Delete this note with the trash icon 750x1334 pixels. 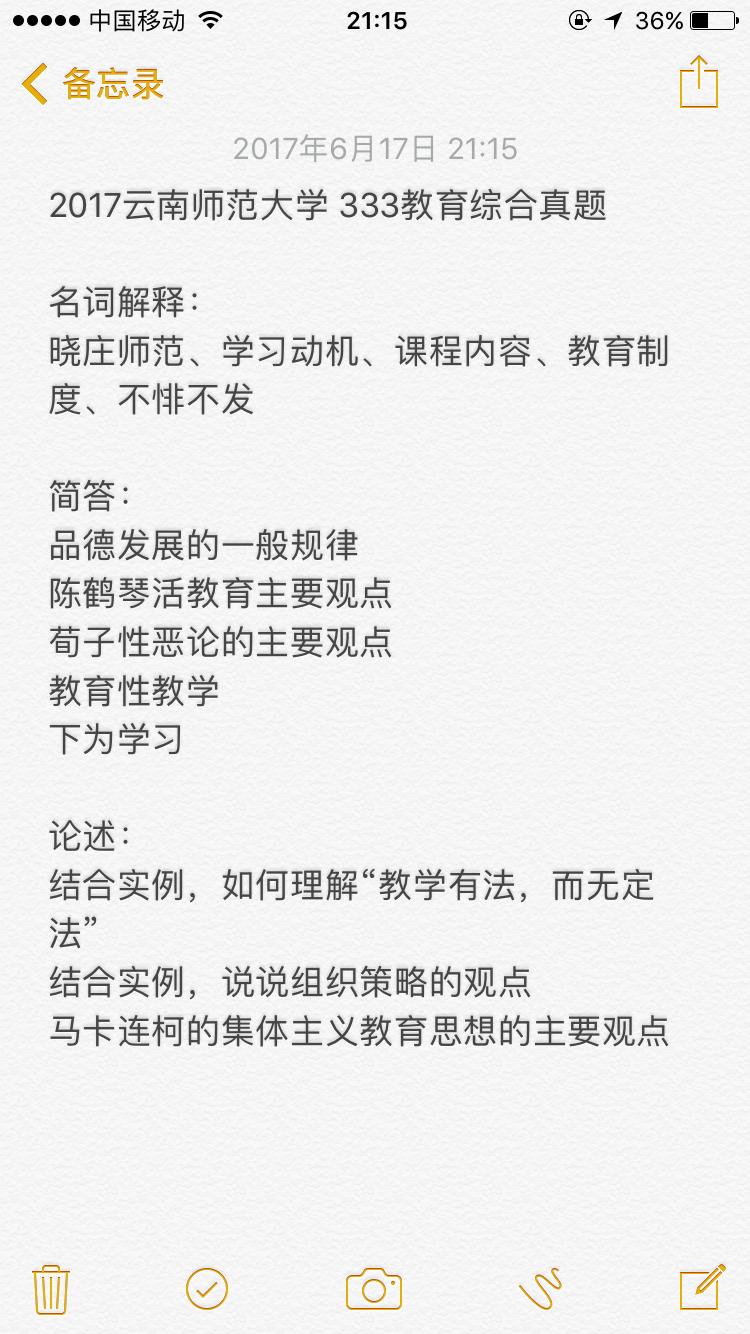point(50,1288)
